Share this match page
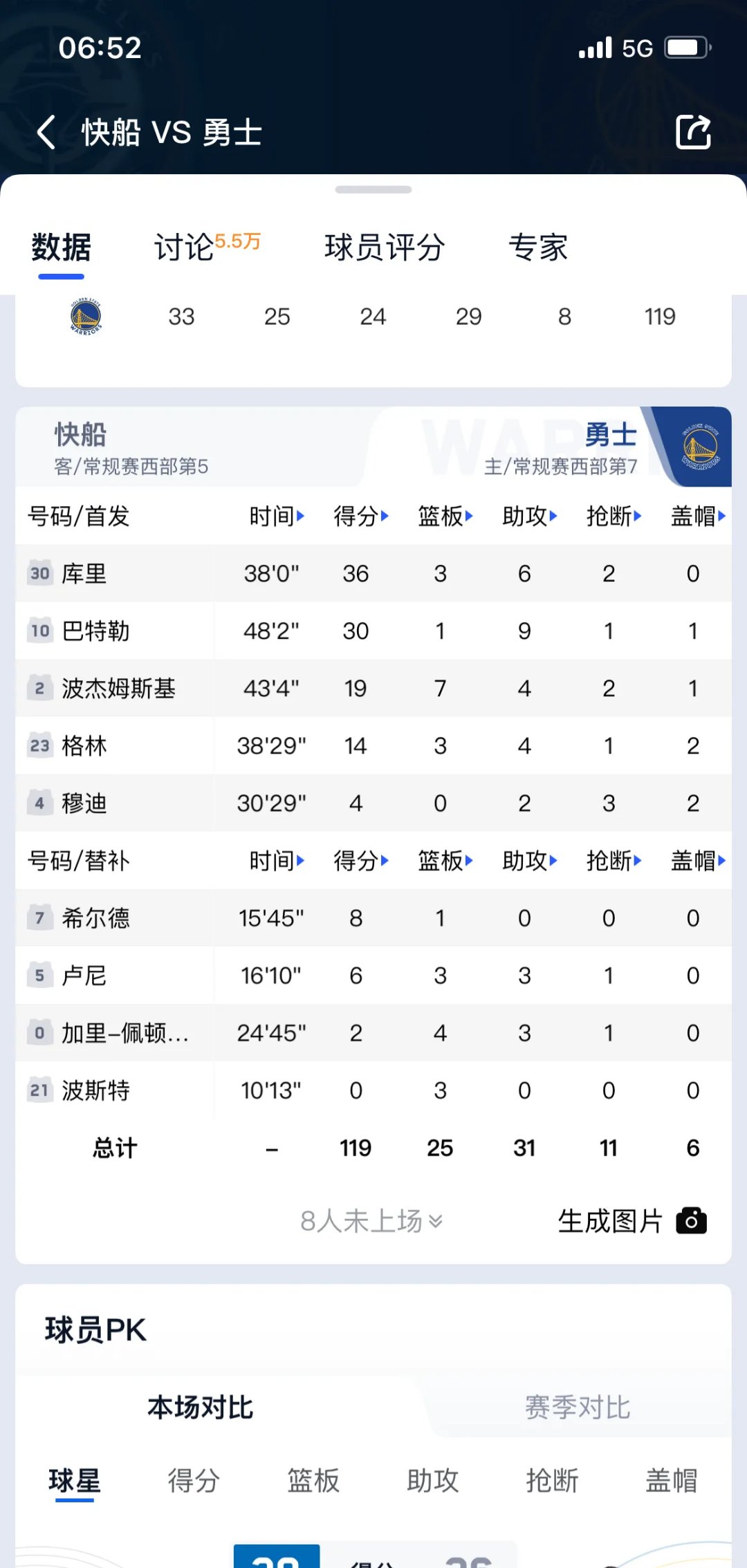 (x=693, y=132)
